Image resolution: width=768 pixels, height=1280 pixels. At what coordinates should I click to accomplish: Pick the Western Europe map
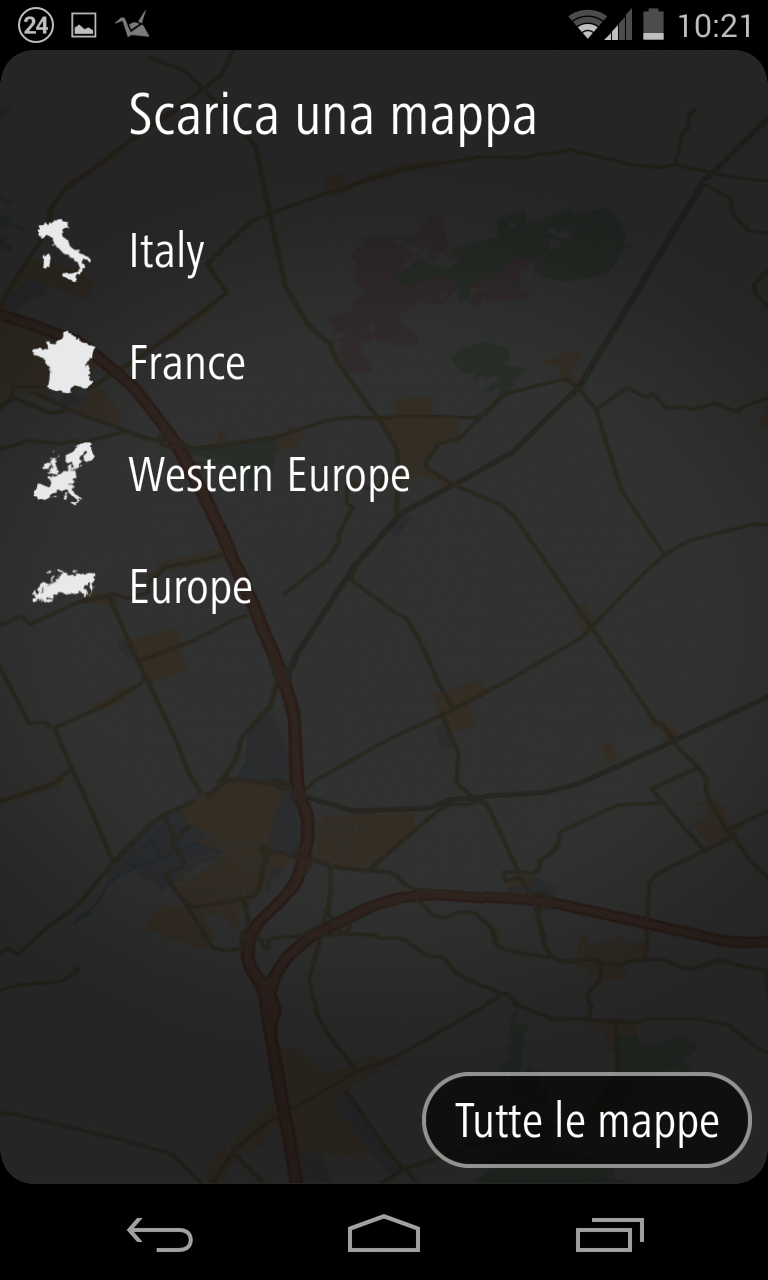pos(268,475)
